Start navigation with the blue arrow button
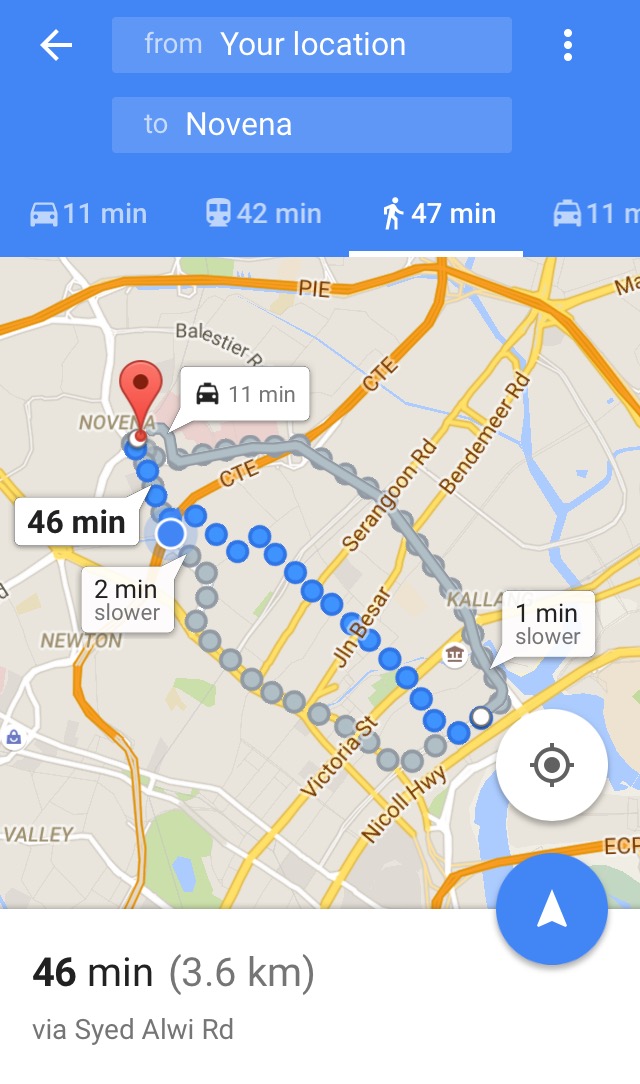Image resolution: width=640 pixels, height=1084 pixels. [x=552, y=908]
